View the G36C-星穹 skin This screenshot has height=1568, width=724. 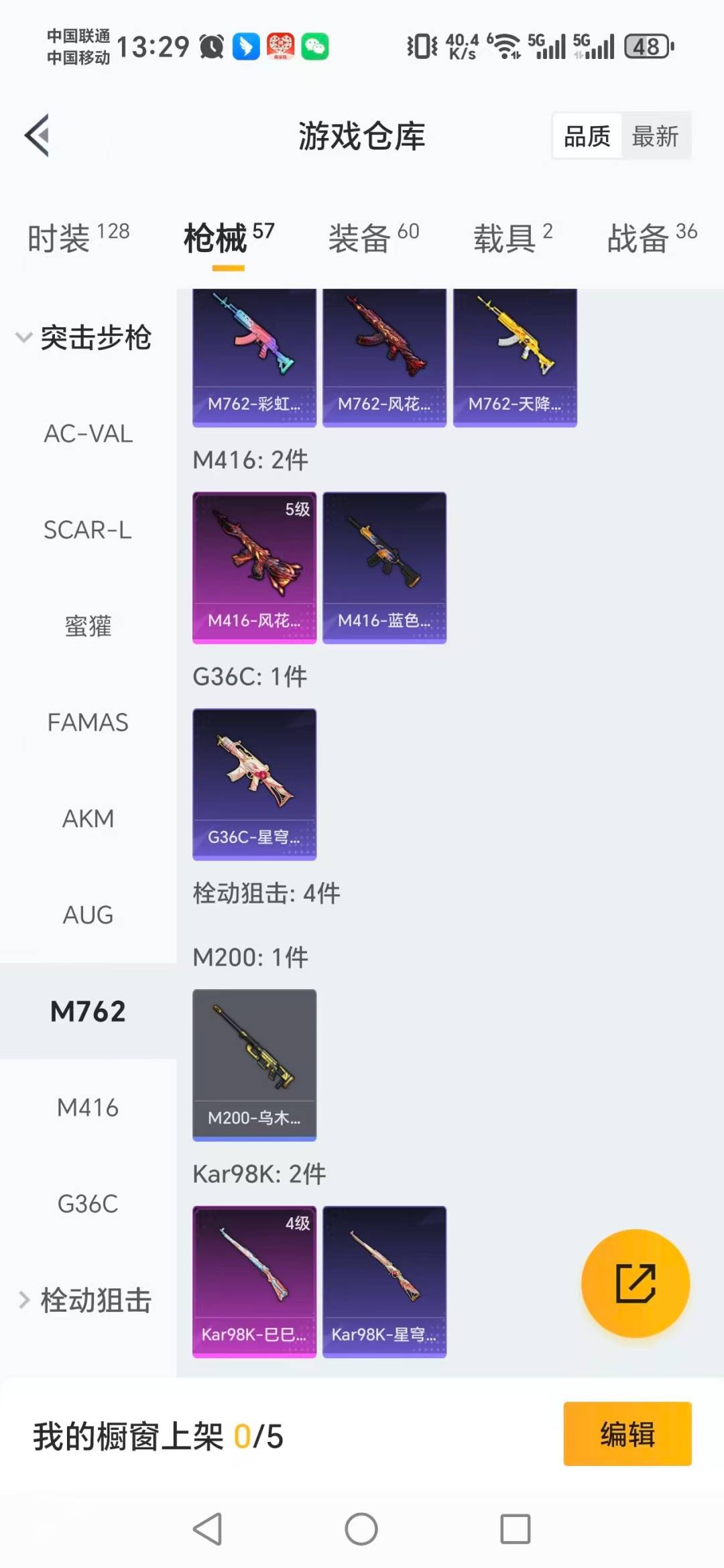(x=254, y=784)
